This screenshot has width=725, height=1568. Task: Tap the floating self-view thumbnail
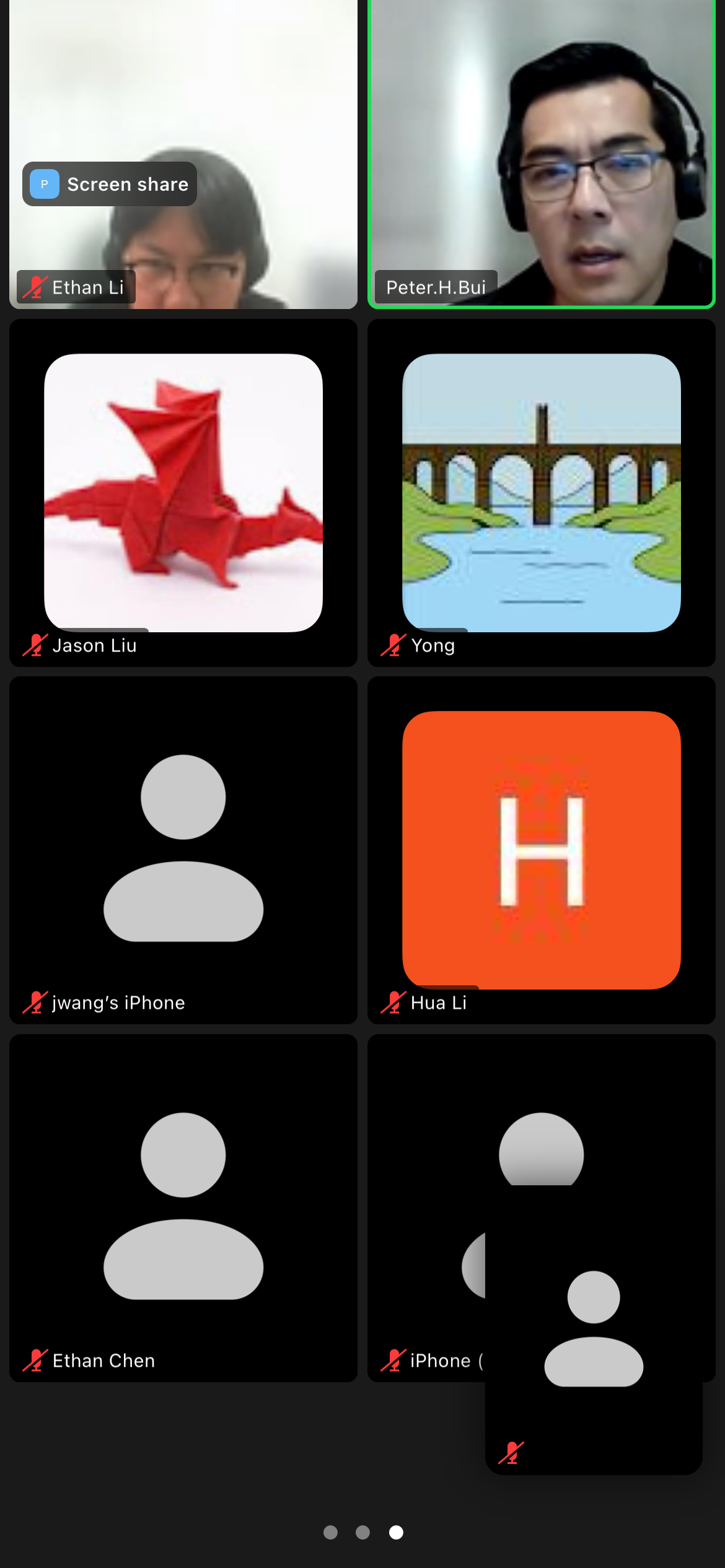pyautogui.click(x=594, y=1330)
